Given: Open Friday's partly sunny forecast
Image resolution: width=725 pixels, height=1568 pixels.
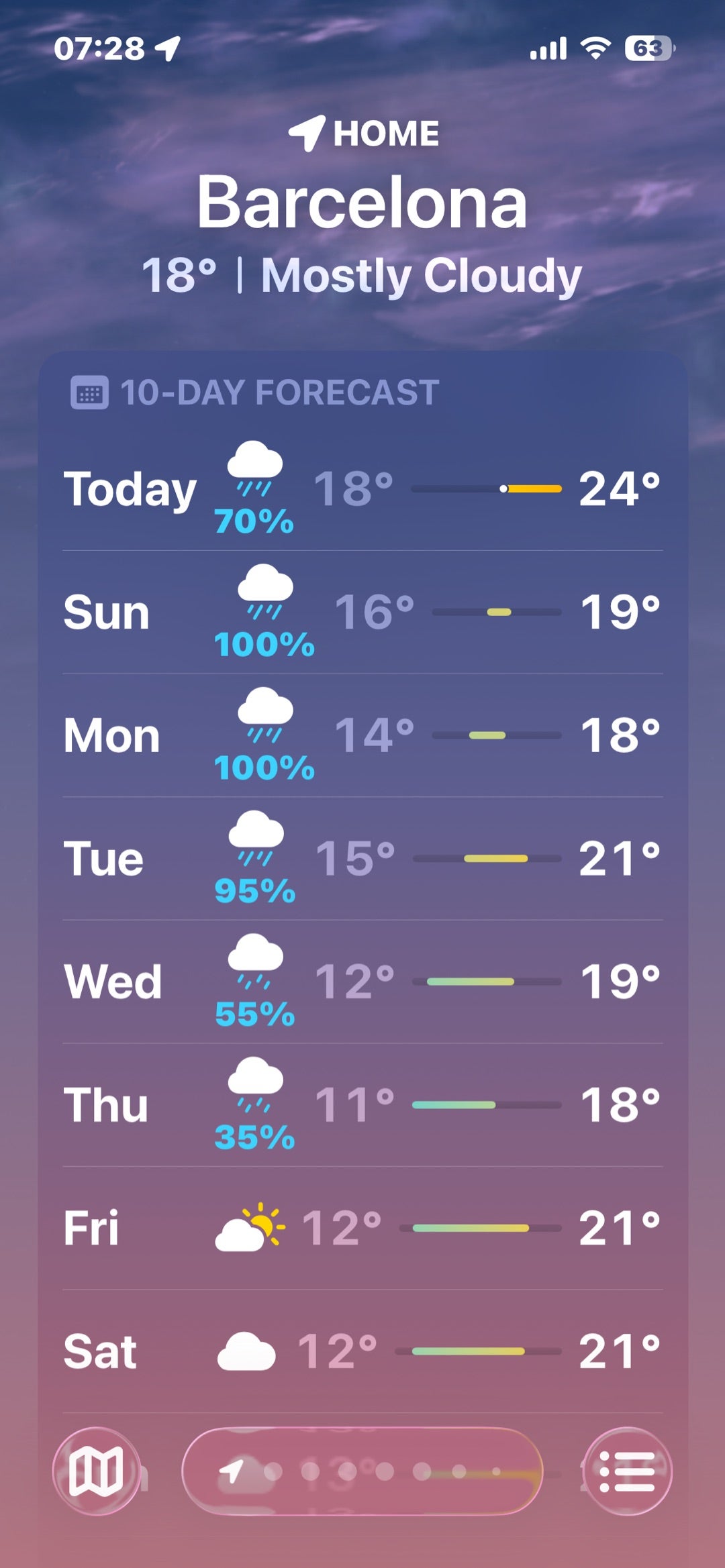Looking at the screenshot, I should click(x=362, y=1229).
